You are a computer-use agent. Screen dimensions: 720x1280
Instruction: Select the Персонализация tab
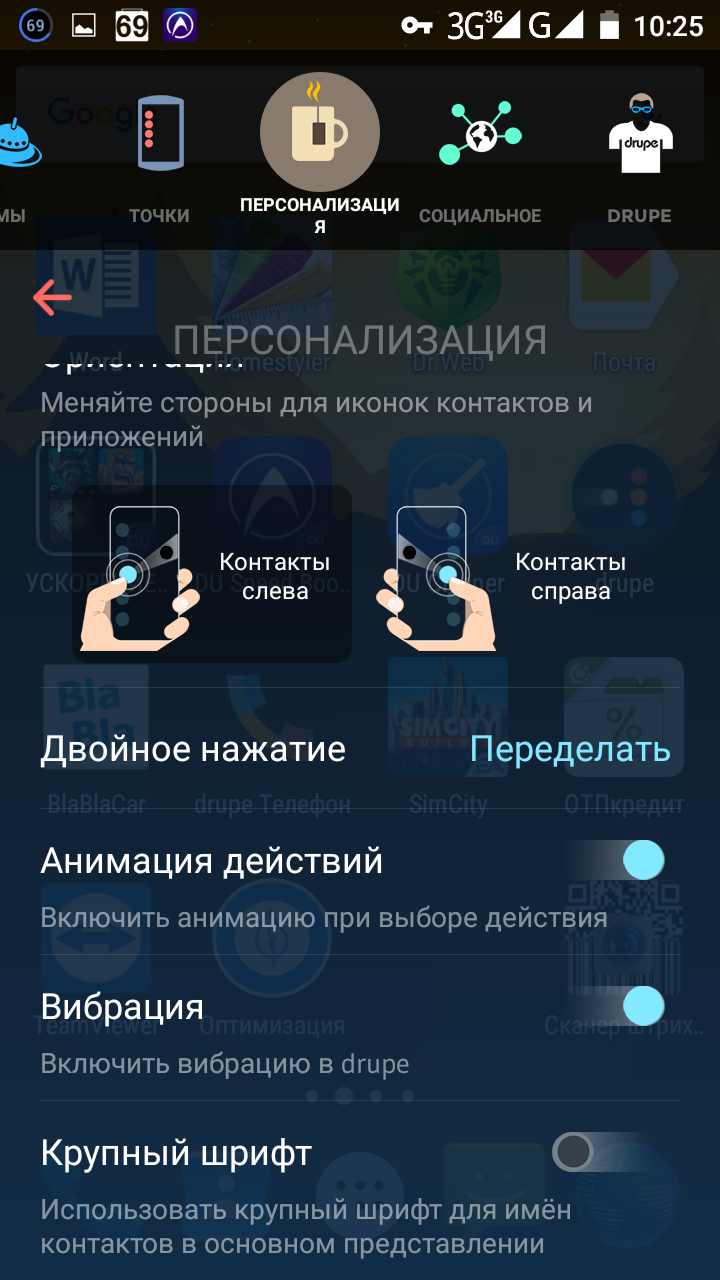tap(319, 150)
